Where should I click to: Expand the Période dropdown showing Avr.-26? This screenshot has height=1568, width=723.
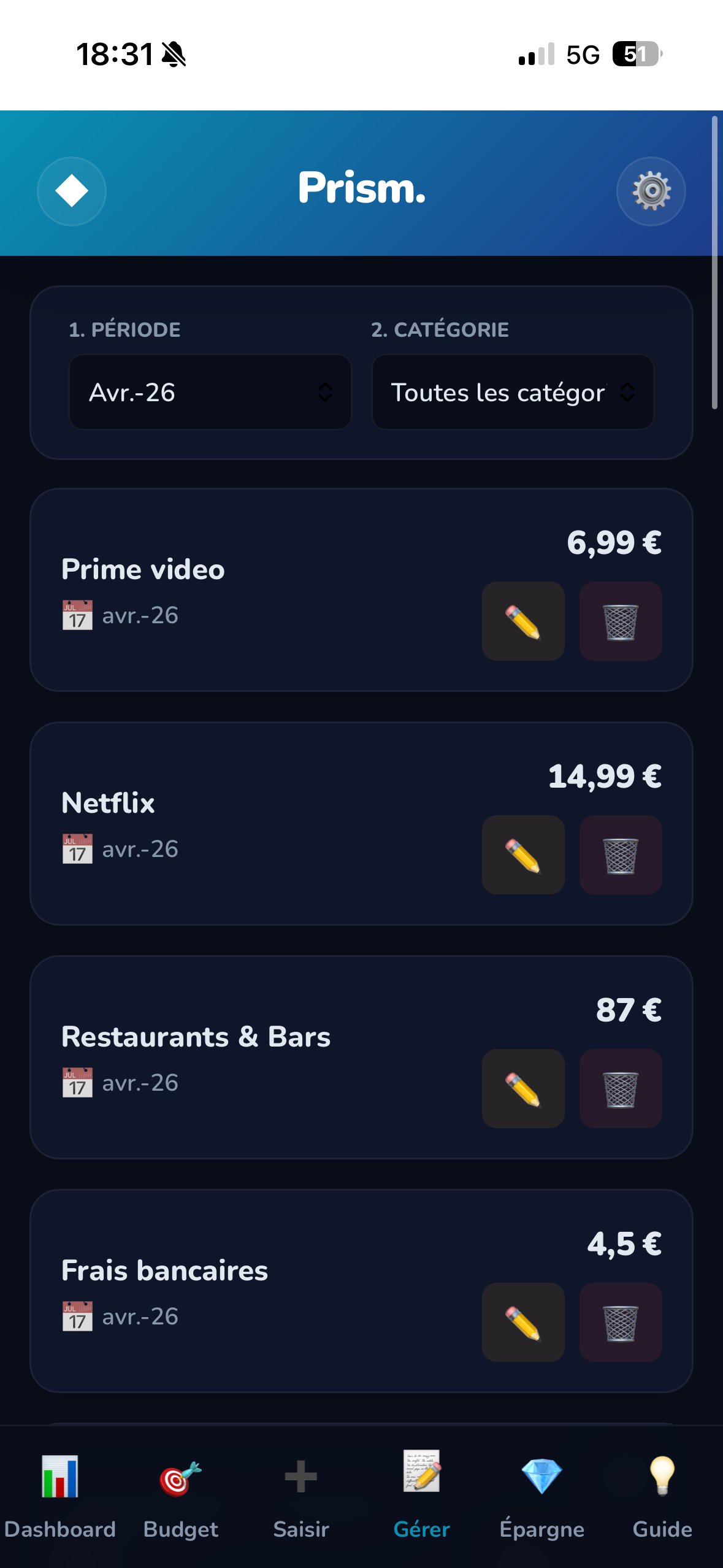tap(210, 393)
